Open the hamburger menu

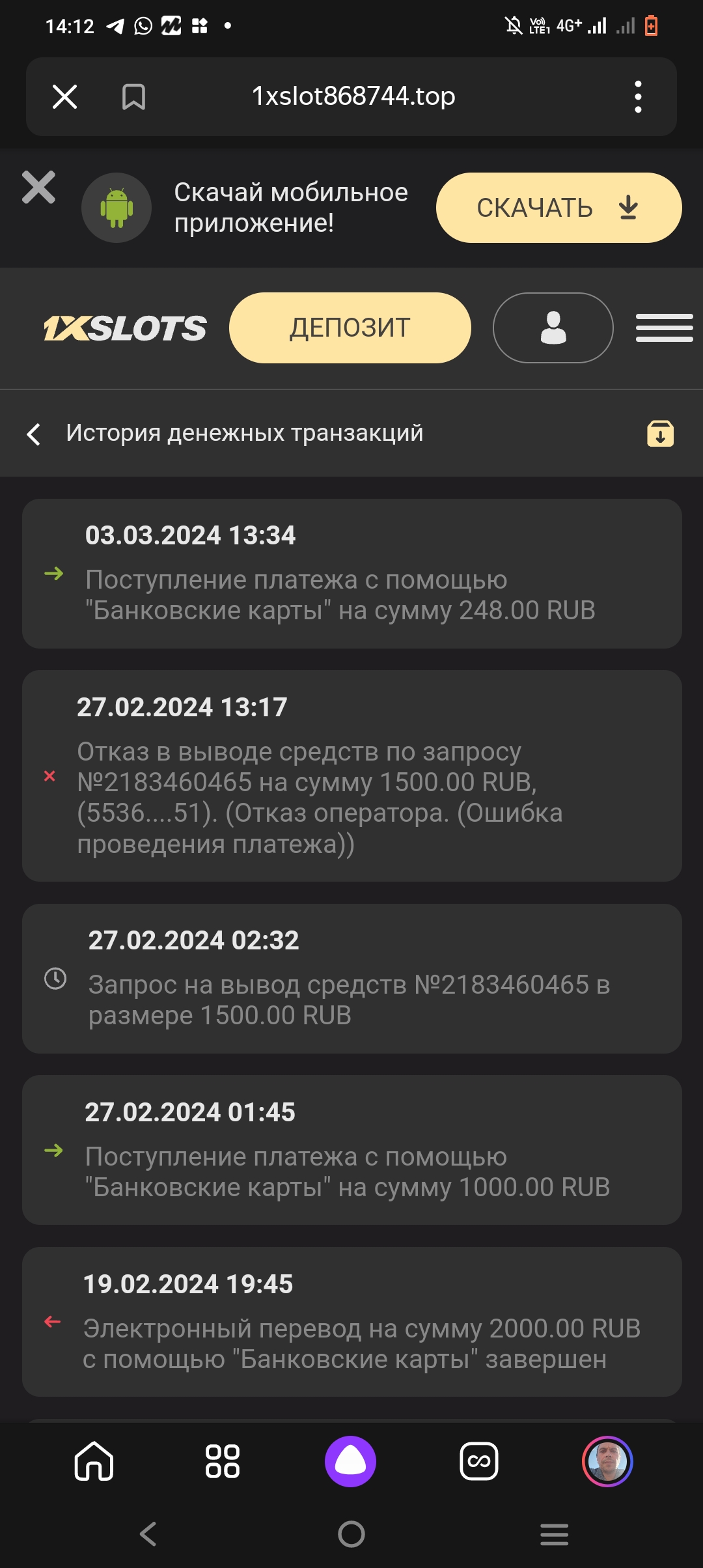(x=664, y=328)
